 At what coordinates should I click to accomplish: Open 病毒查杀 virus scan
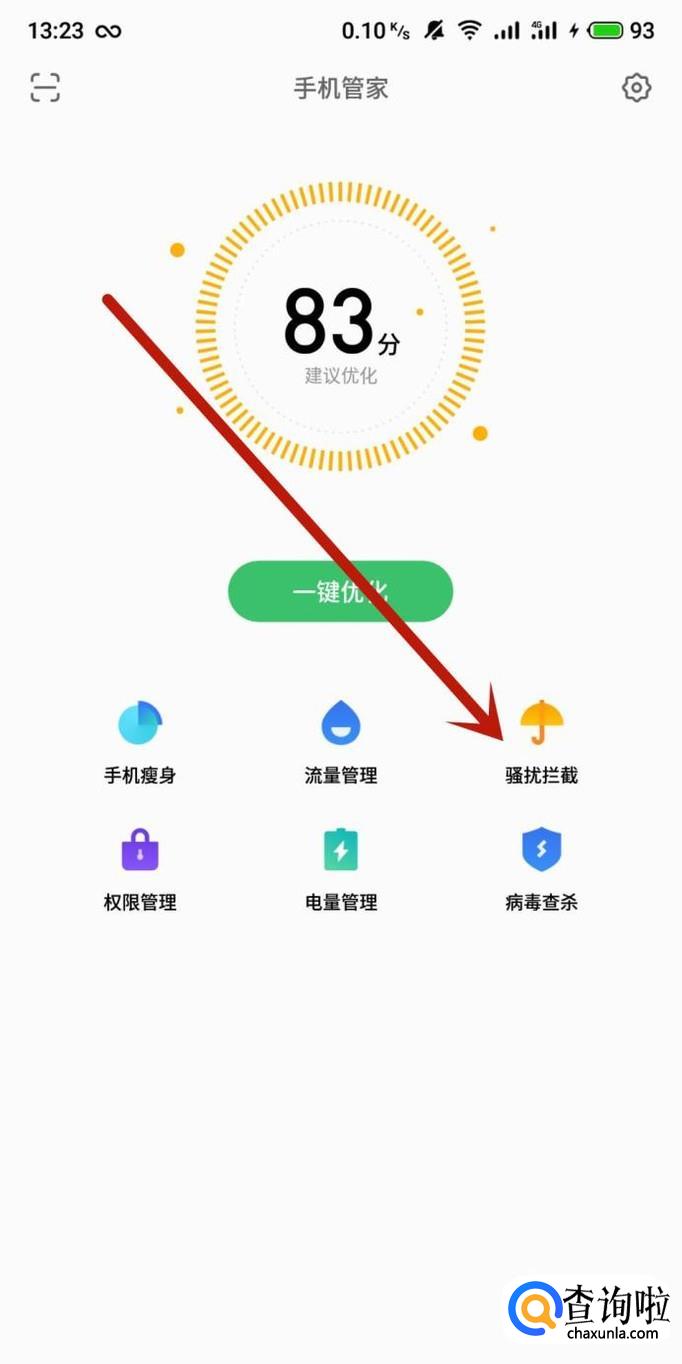(541, 868)
